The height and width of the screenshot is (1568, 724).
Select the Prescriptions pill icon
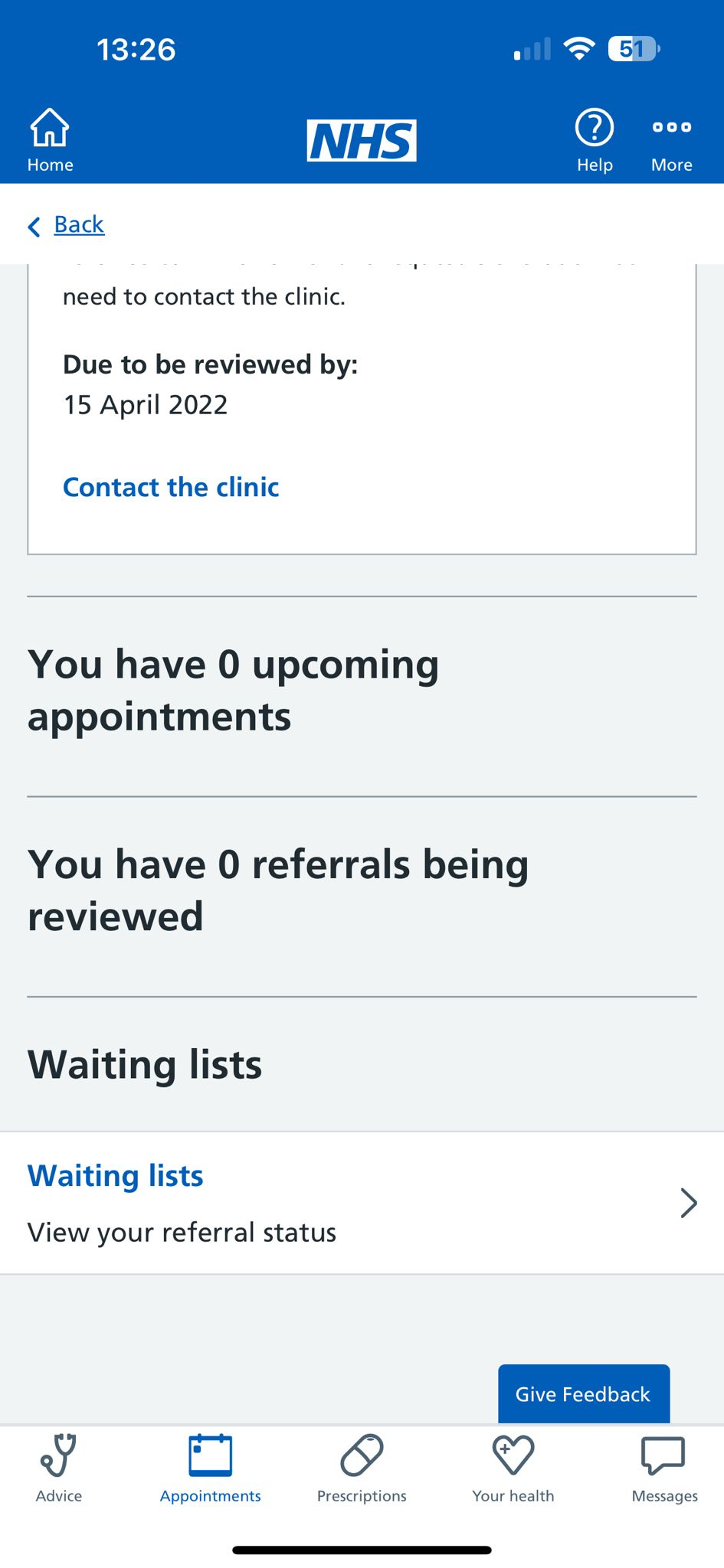pos(361,1455)
